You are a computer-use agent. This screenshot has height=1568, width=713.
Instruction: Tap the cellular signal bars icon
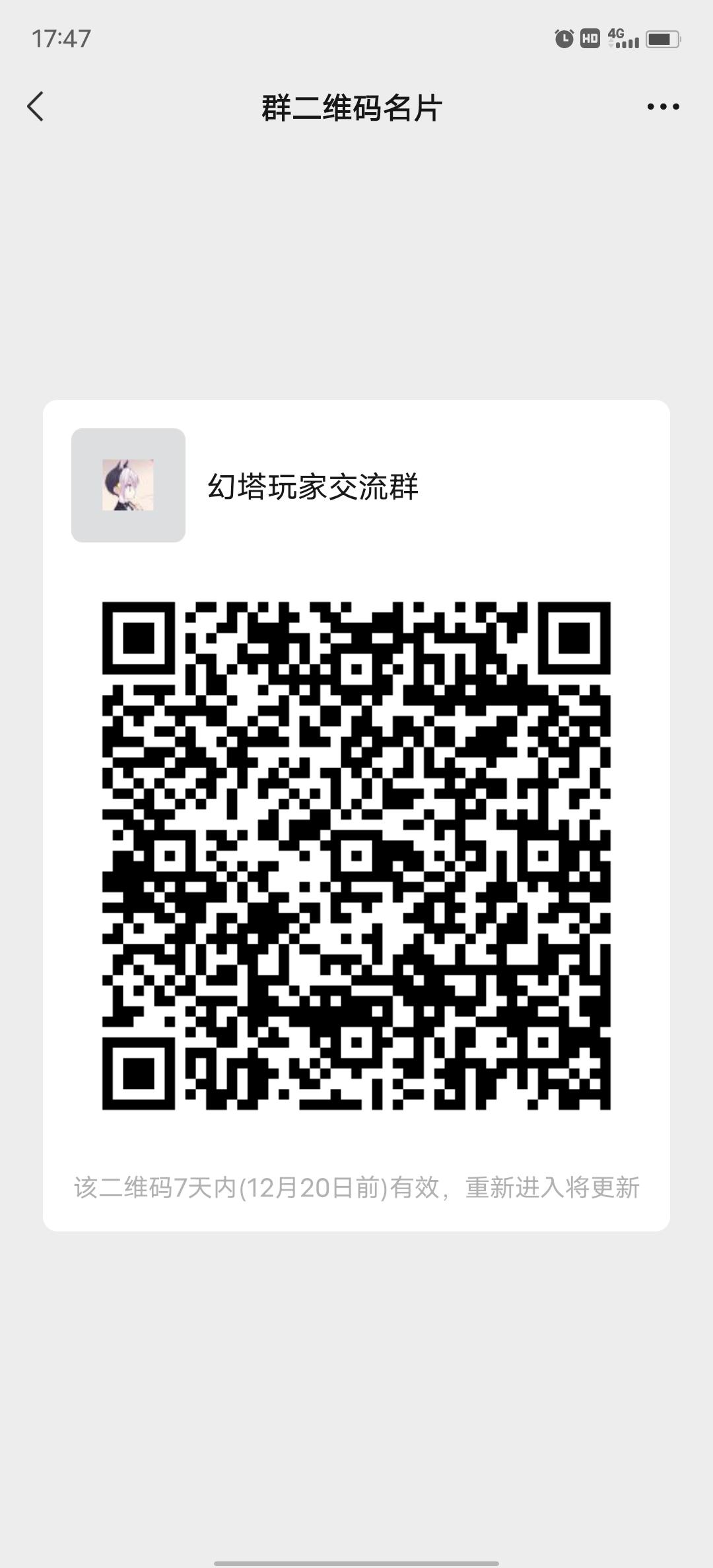click(629, 42)
